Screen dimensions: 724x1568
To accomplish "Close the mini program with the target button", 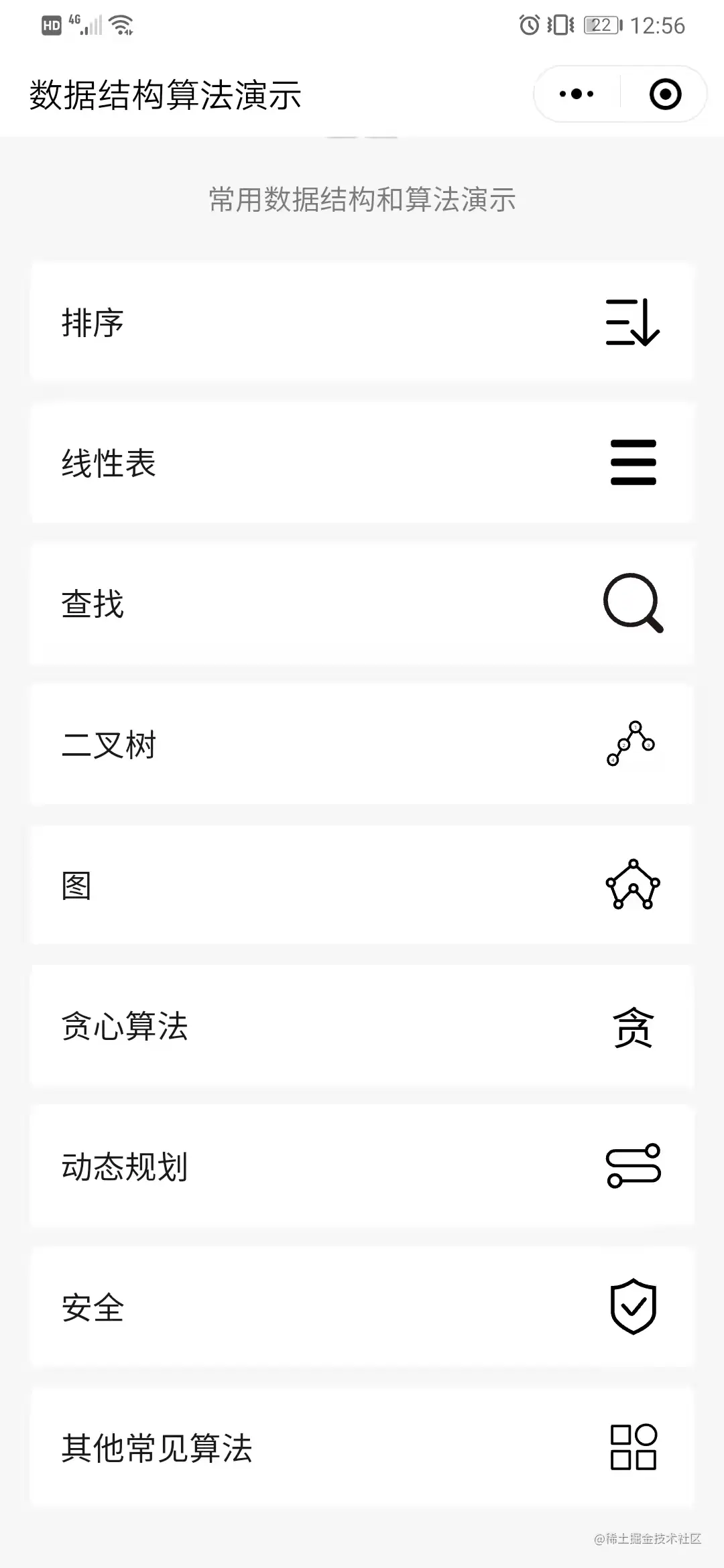I will point(665,94).
